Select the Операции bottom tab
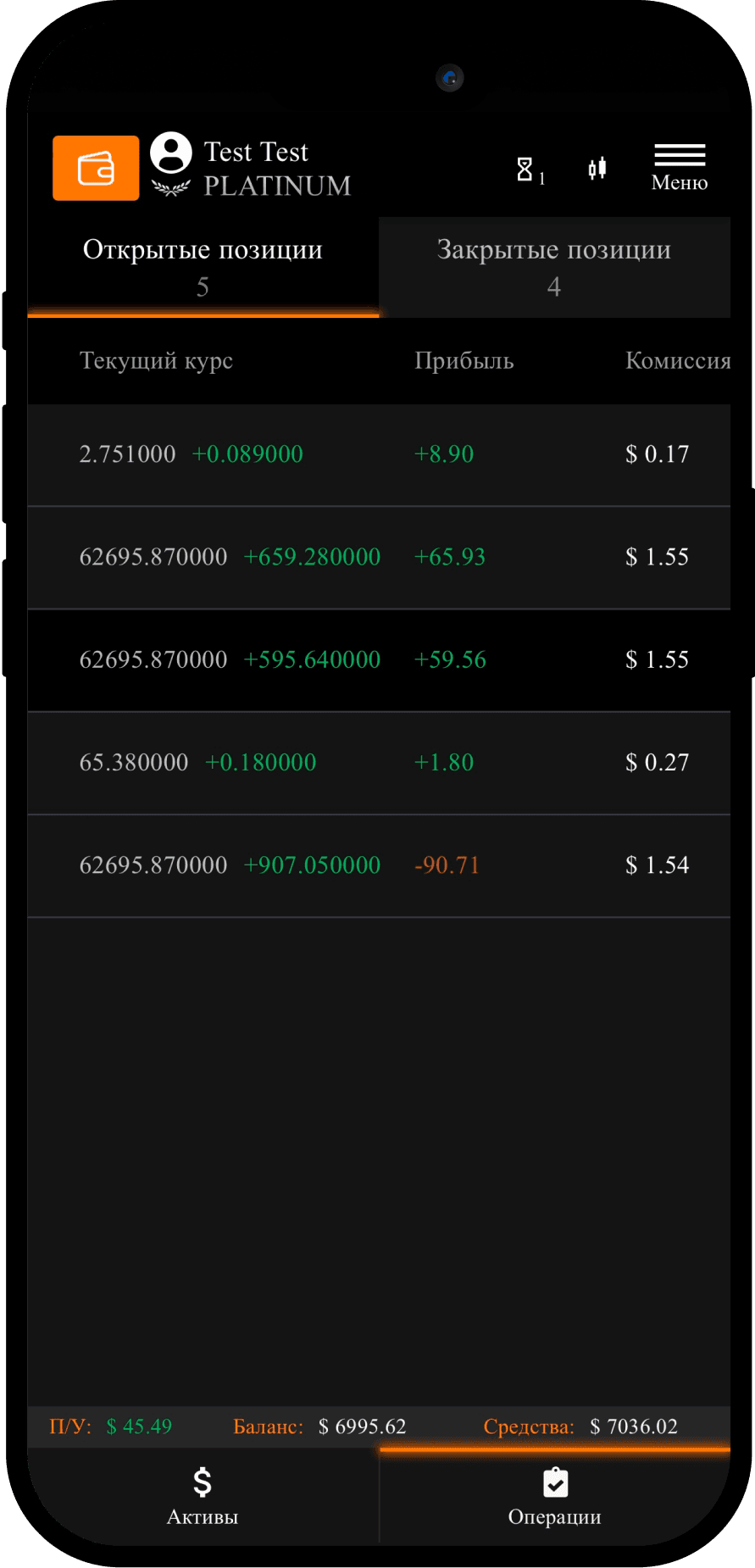The image size is (755, 1568). pos(555,1497)
